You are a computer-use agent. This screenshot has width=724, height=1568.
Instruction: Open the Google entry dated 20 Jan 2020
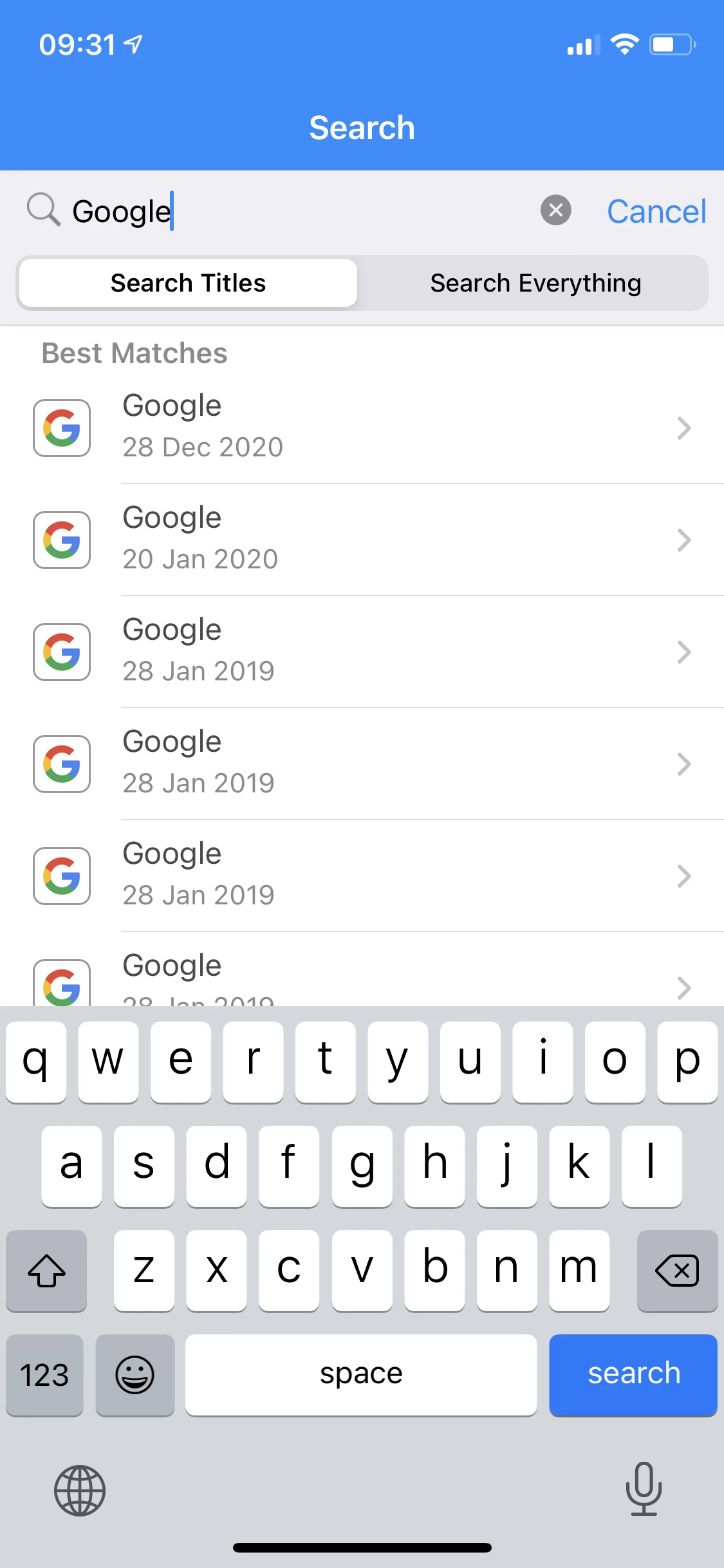coord(362,540)
